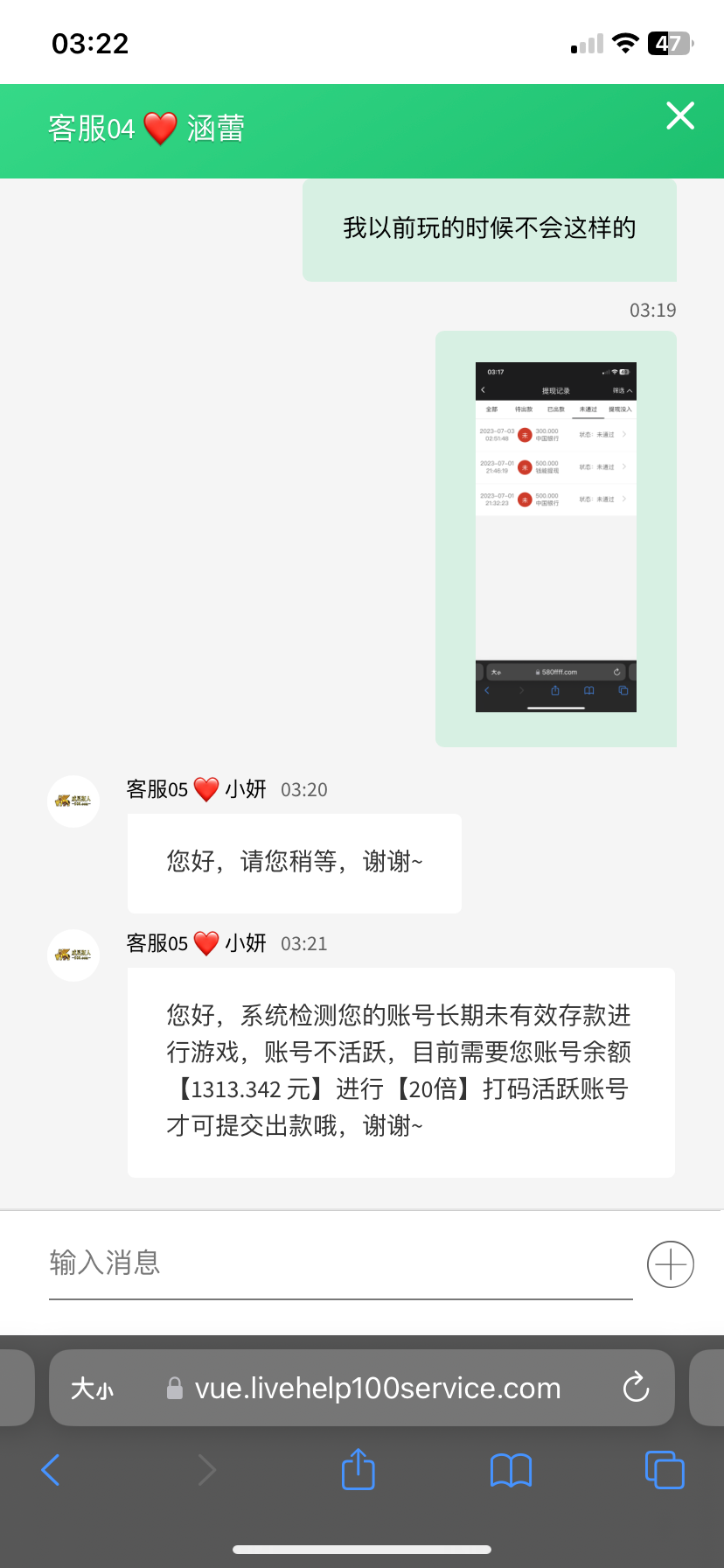The image size is (724, 1568).
Task: Open Safari bookmarks
Action: (x=511, y=1470)
